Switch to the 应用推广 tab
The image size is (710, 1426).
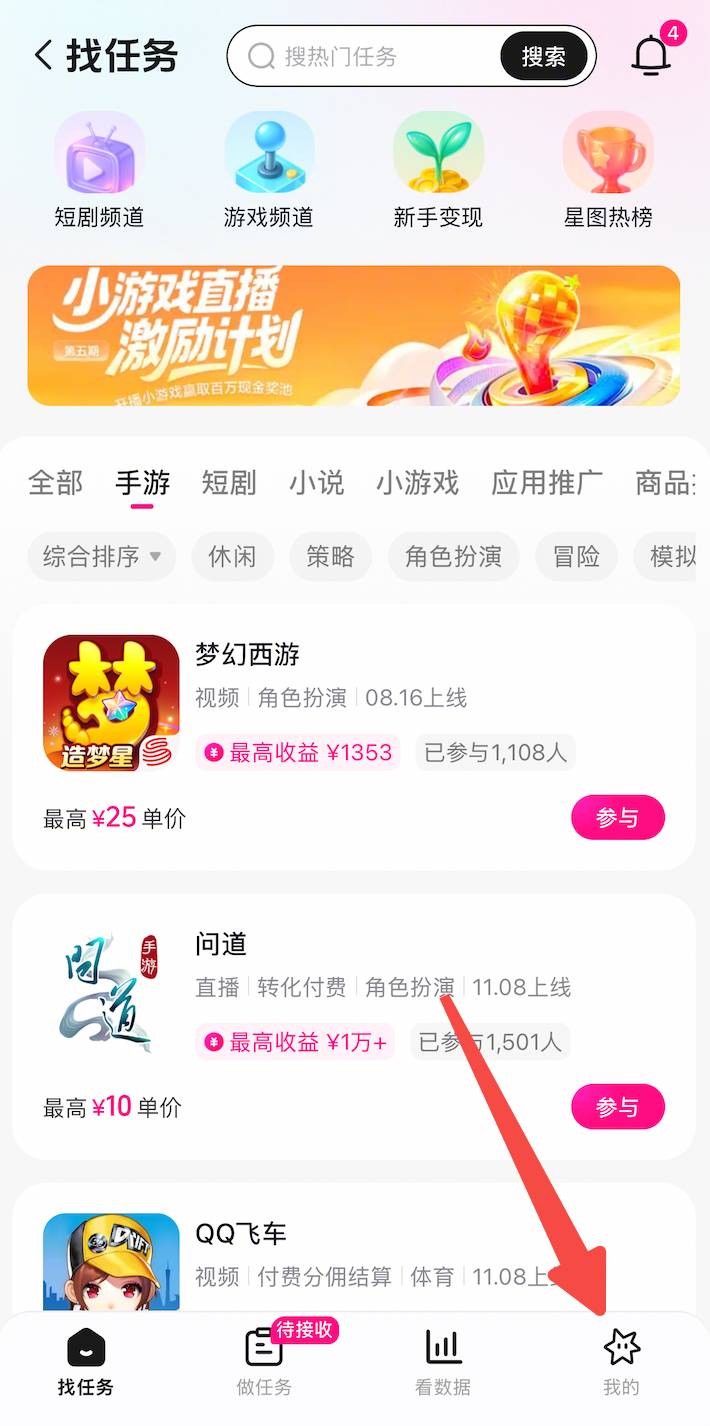click(547, 483)
